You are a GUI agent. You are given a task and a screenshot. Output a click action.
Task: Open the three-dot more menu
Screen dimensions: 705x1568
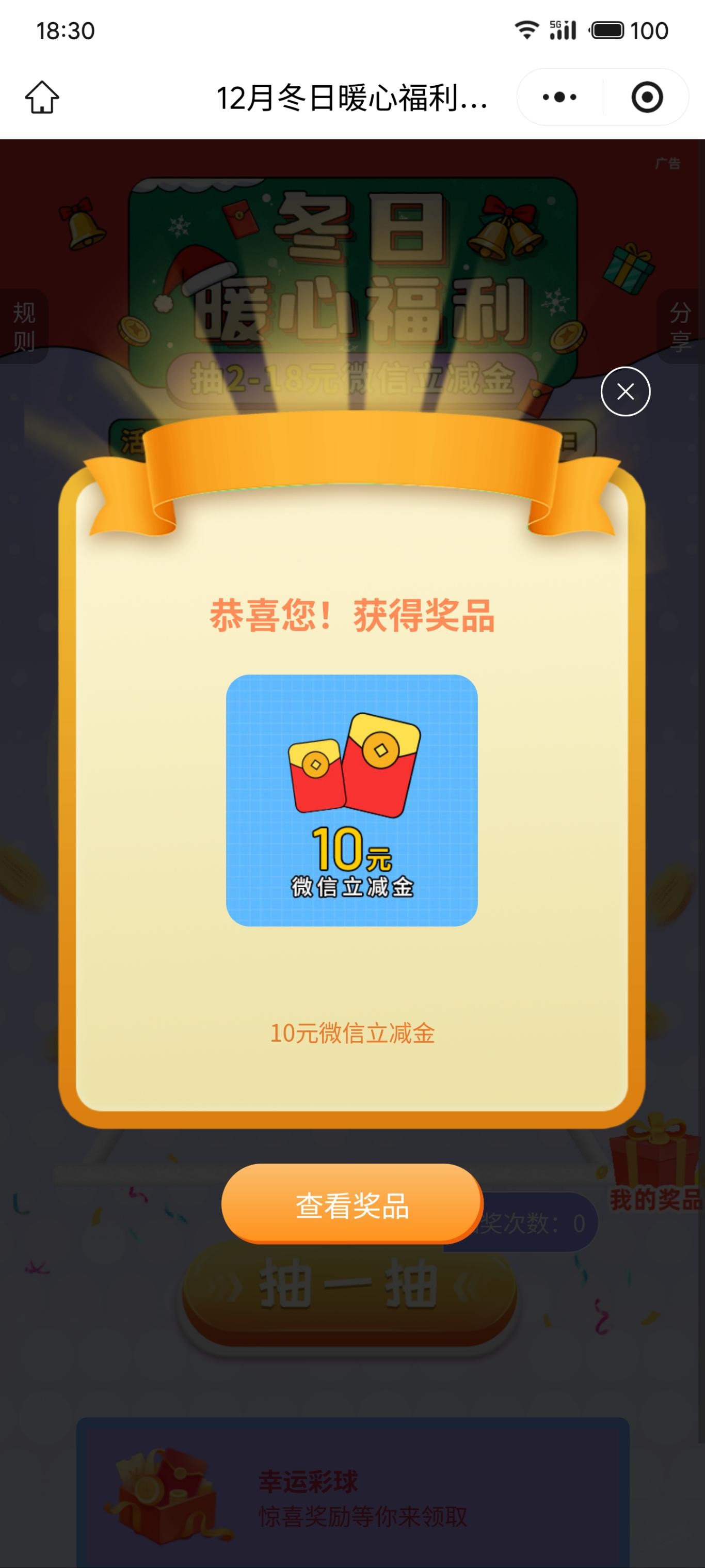[559, 98]
